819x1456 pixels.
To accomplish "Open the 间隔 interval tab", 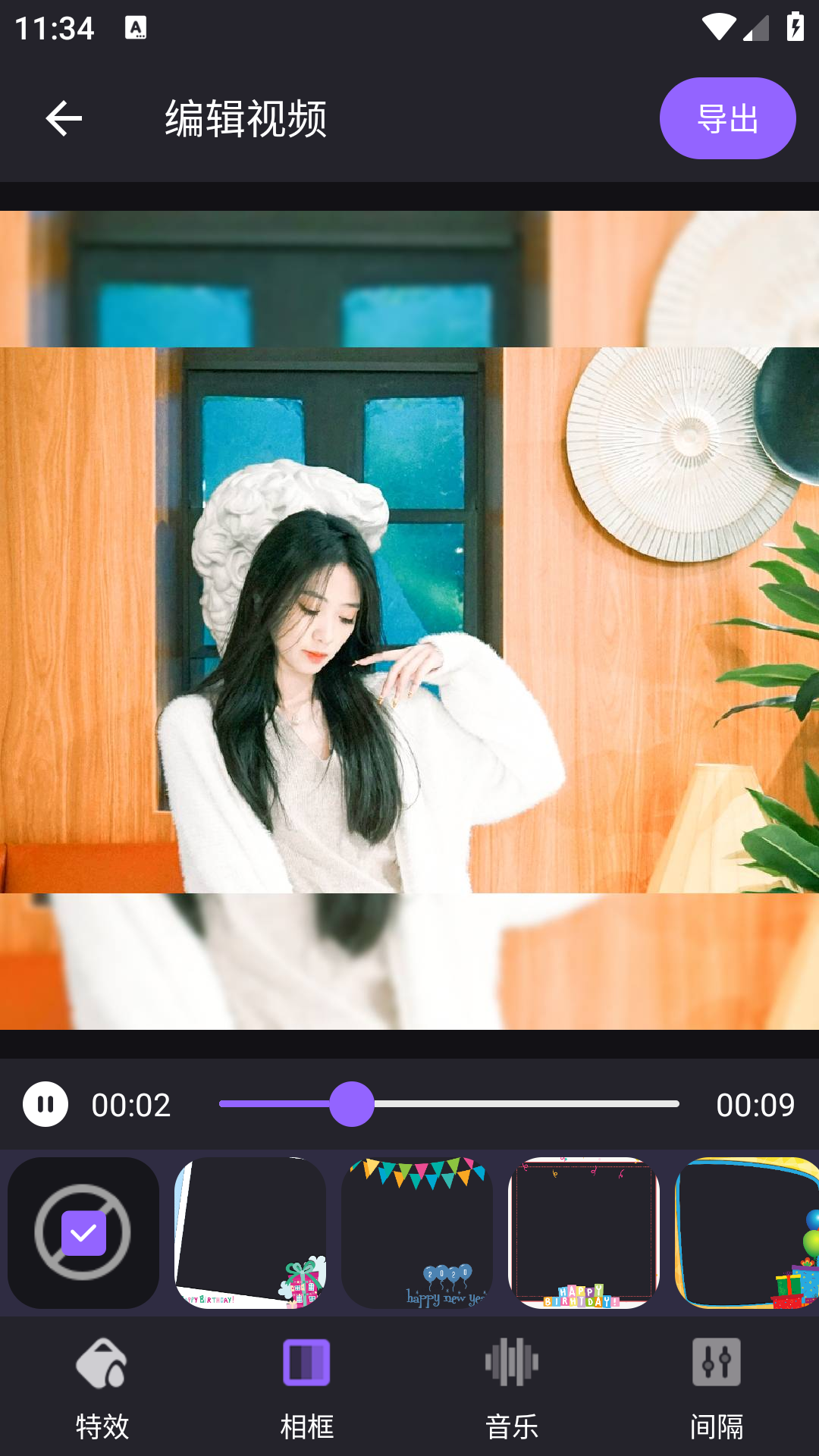I will [x=717, y=1388].
